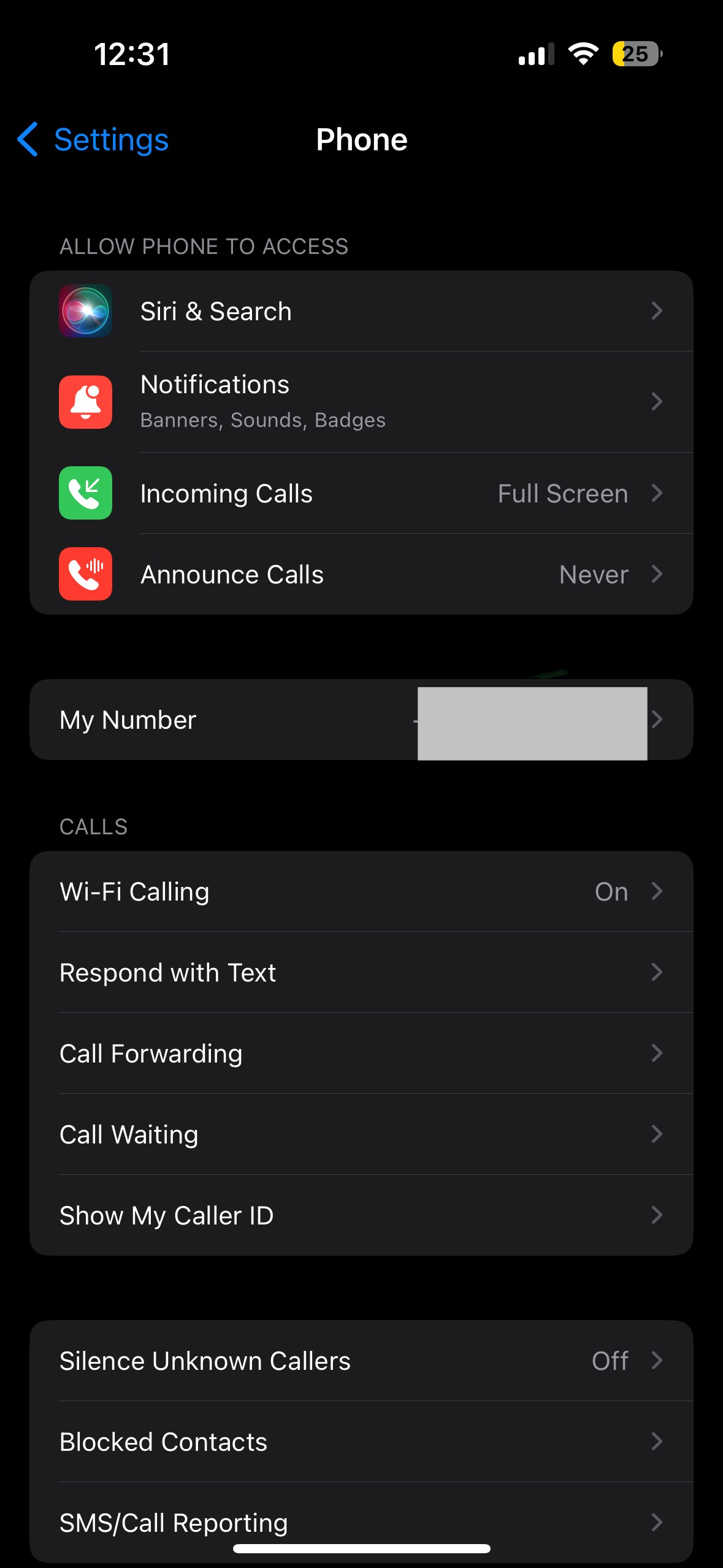Go back to Settings

(93, 139)
